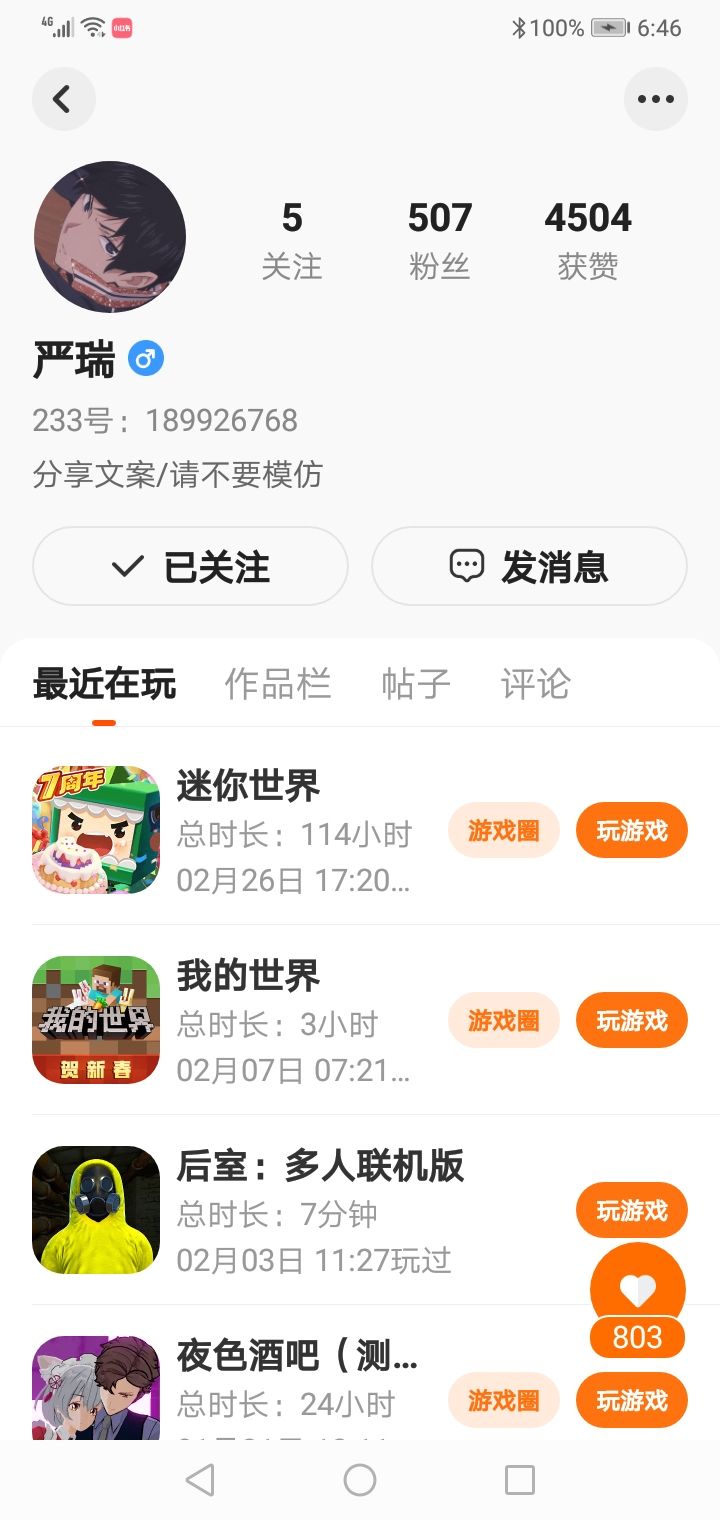Open the three-dot overflow menu
The height and width of the screenshot is (1520, 720).
pyautogui.click(x=655, y=99)
